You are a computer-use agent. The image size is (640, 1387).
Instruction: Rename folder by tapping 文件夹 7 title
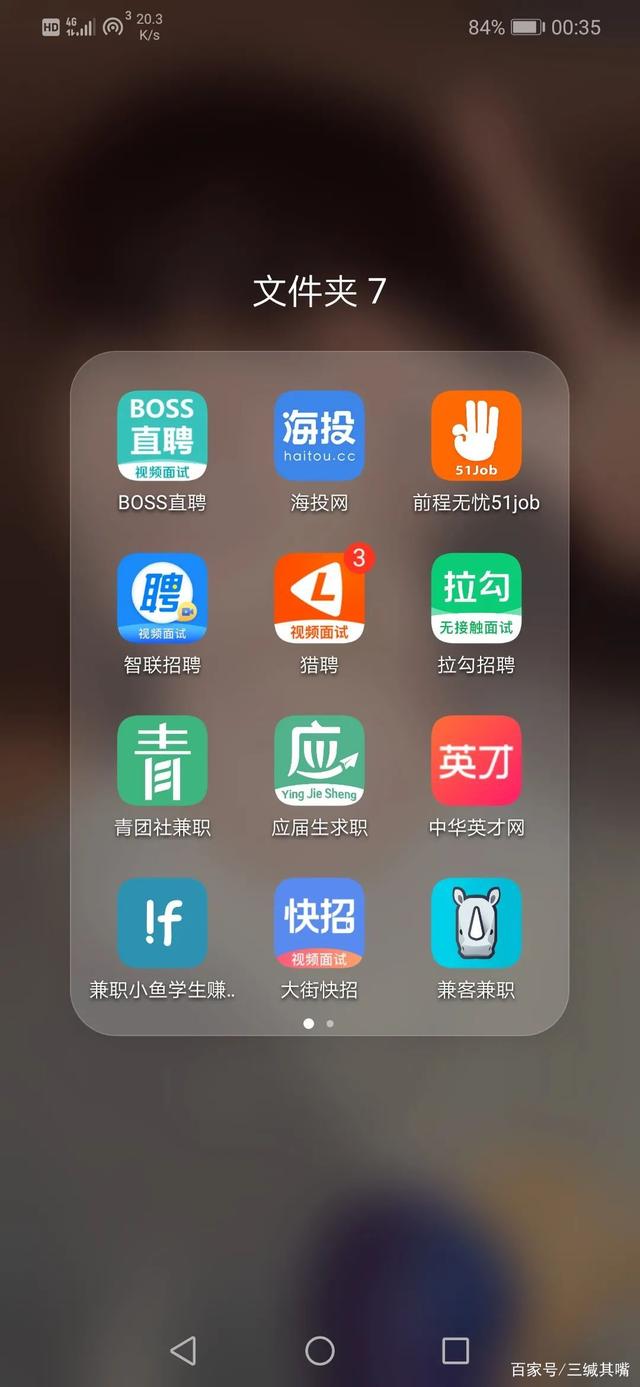point(319,291)
